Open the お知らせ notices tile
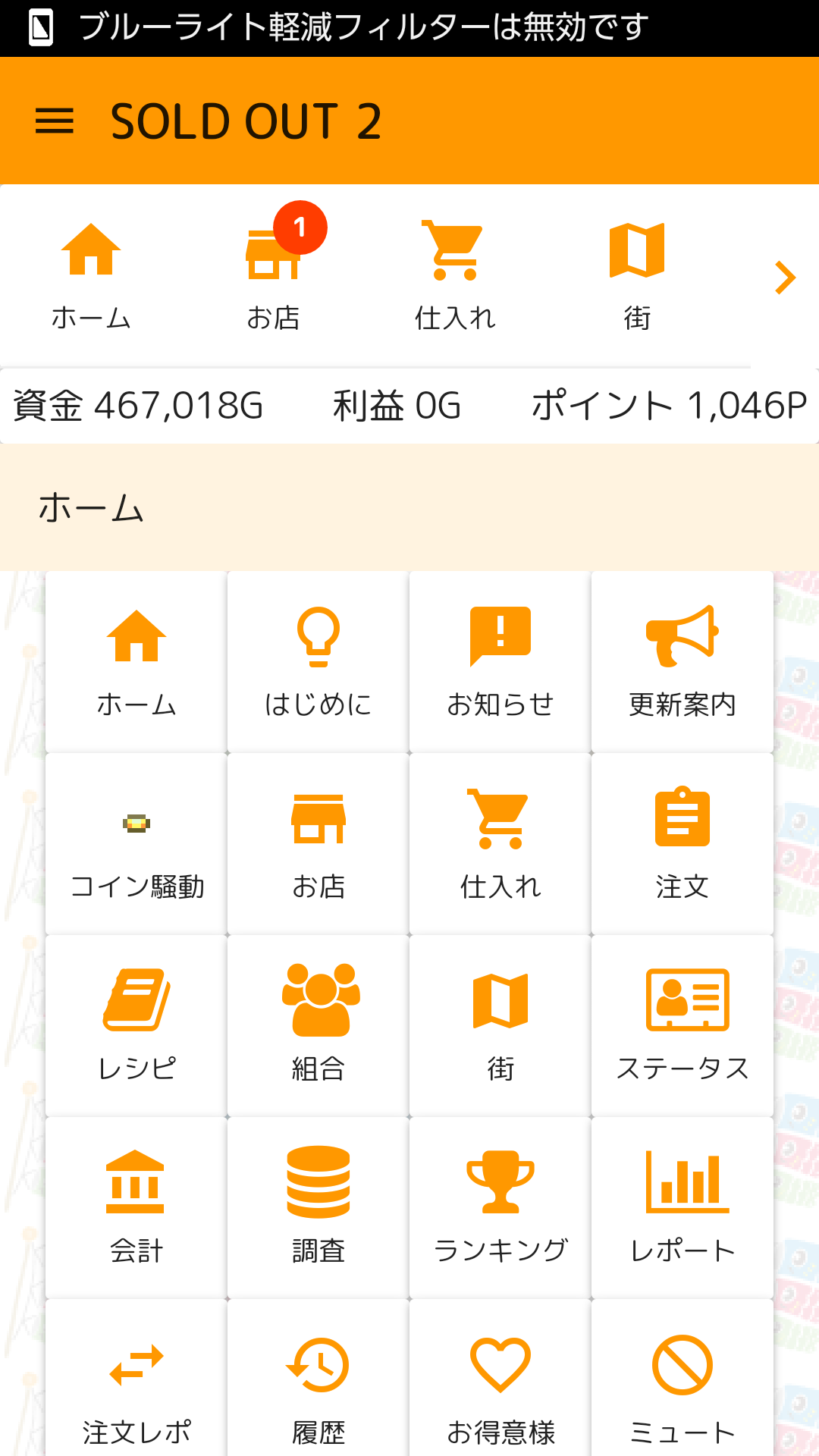This screenshot has height=1456, width=819. coord(500,662)
